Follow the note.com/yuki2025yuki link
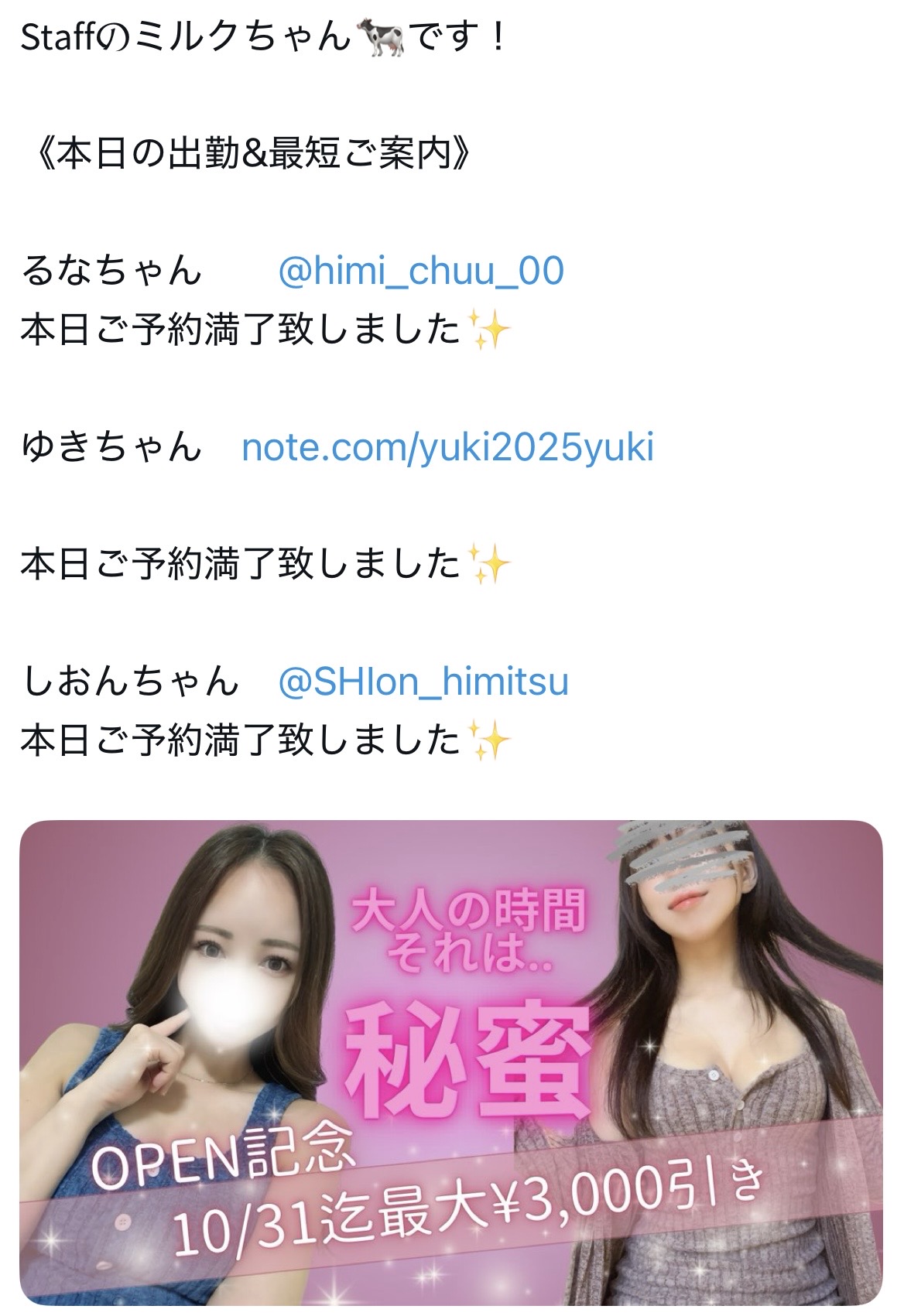The height and width of the screenshot is (1316, 904). point(447,448)
